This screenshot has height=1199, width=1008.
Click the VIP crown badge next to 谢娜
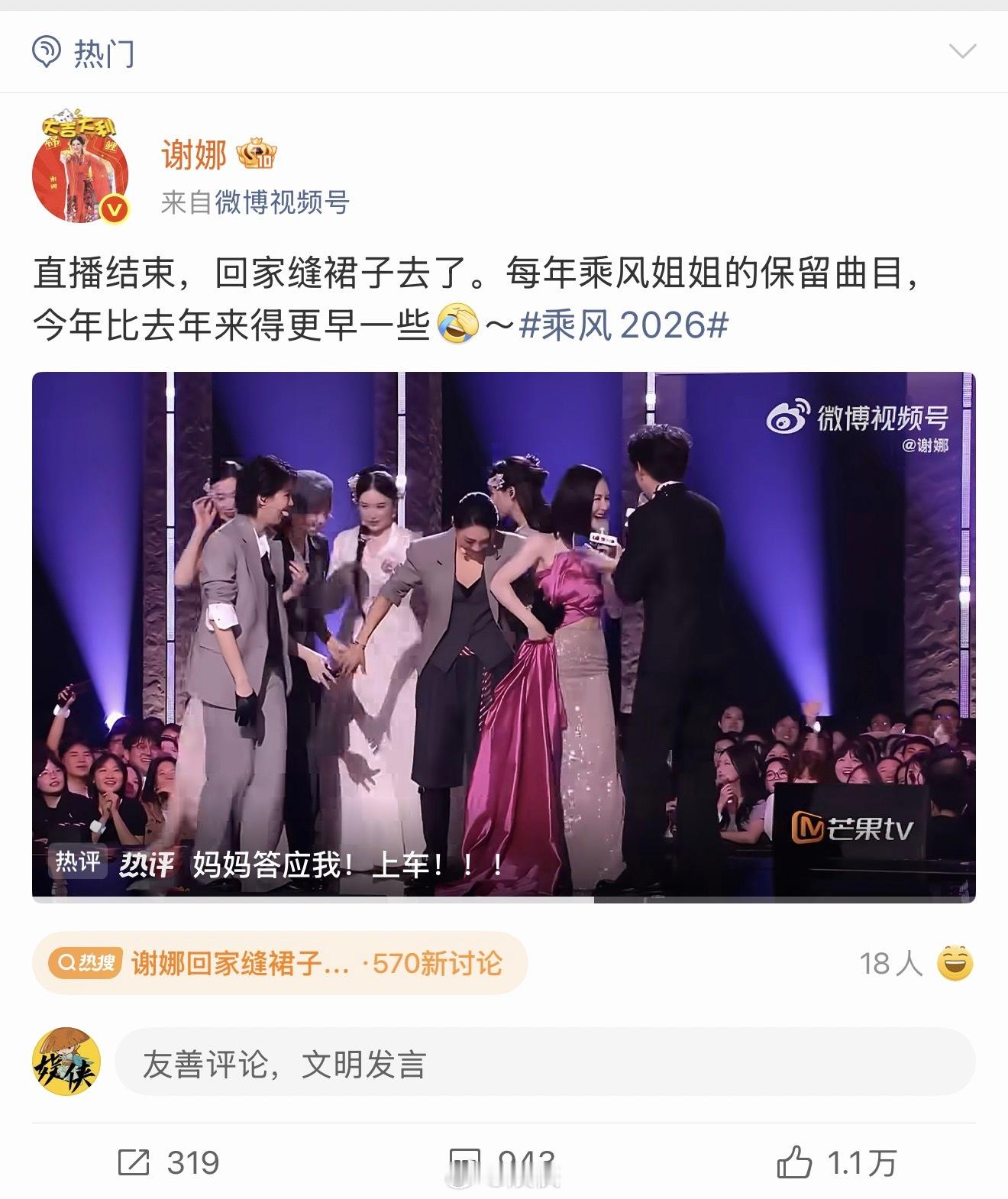pos(255,154)
